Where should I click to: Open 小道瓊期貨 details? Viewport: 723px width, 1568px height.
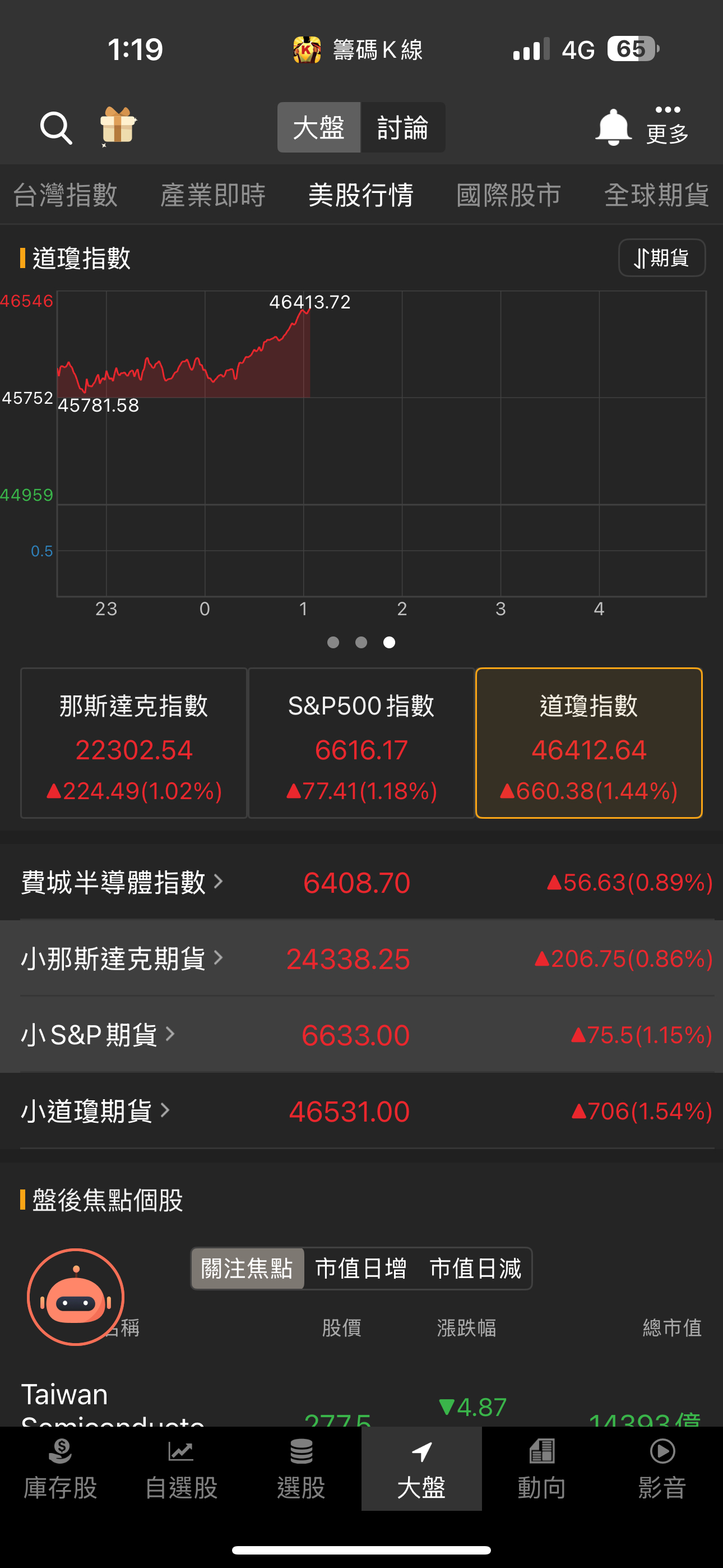click(95, 1111)
